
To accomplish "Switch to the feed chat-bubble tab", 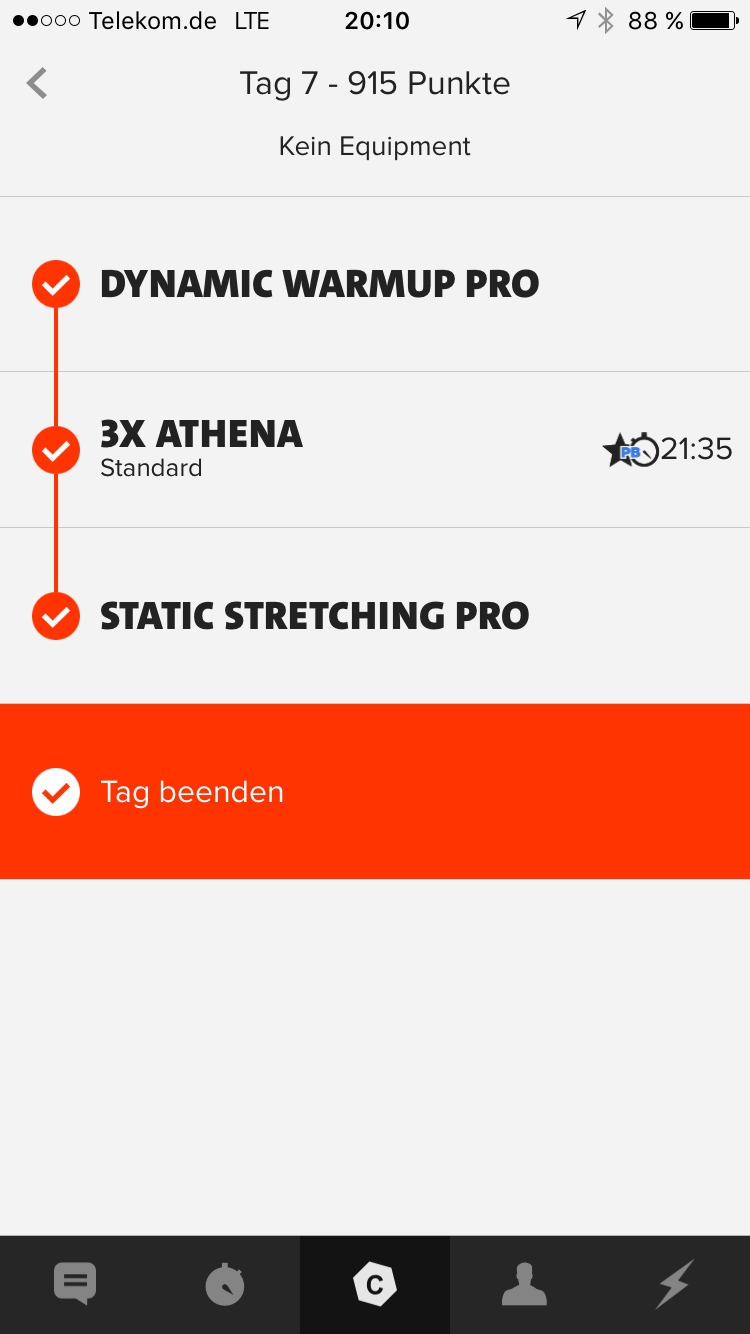I will [75, 1284].
